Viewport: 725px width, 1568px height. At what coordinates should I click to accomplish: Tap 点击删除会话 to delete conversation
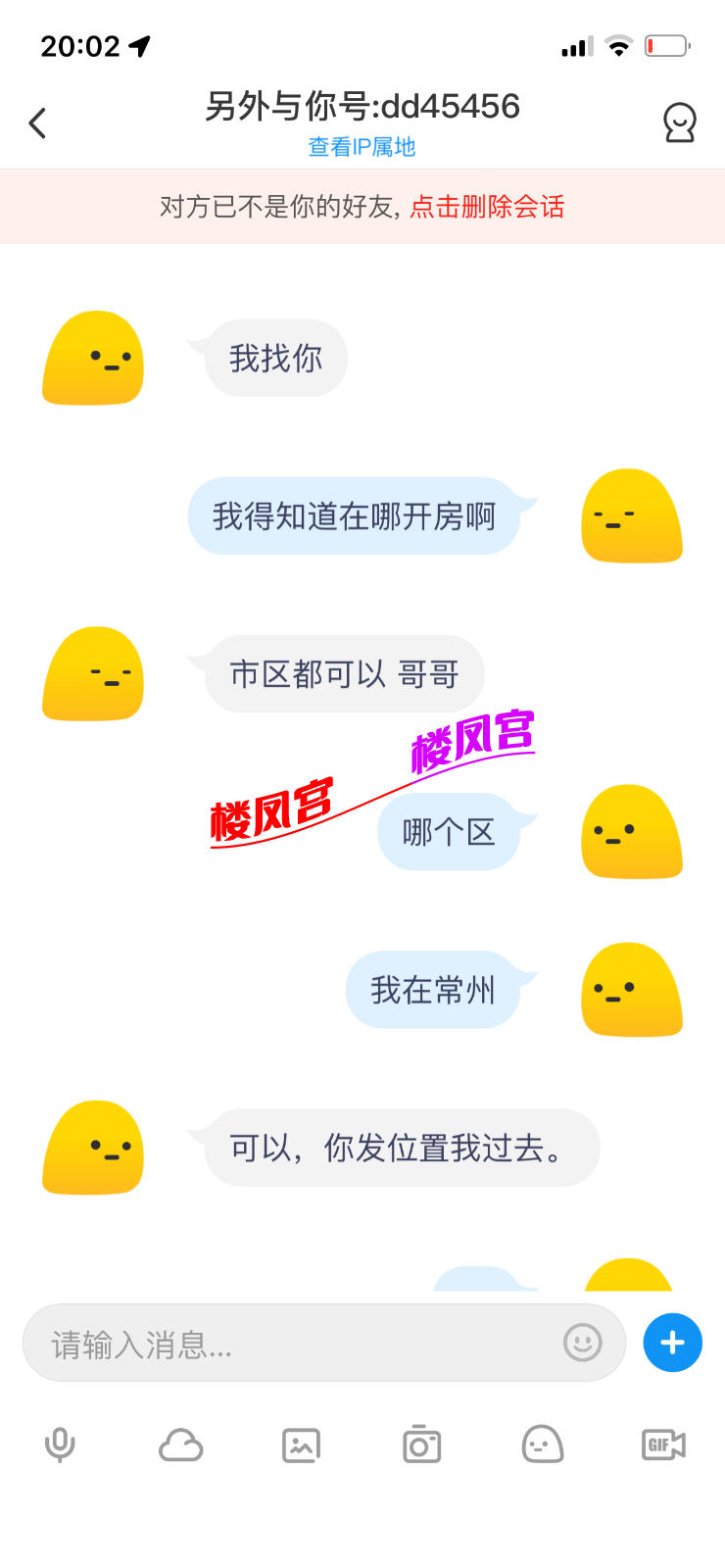[x=487, y=207]
